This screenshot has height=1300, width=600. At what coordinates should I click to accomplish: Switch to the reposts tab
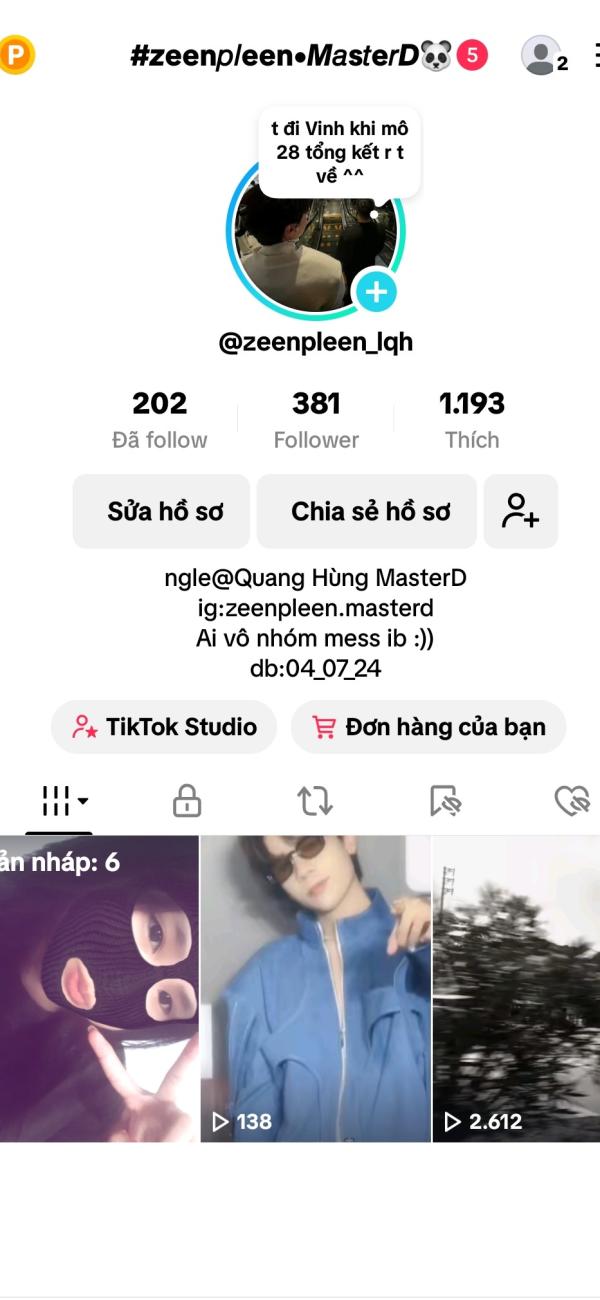click(314, 800)
